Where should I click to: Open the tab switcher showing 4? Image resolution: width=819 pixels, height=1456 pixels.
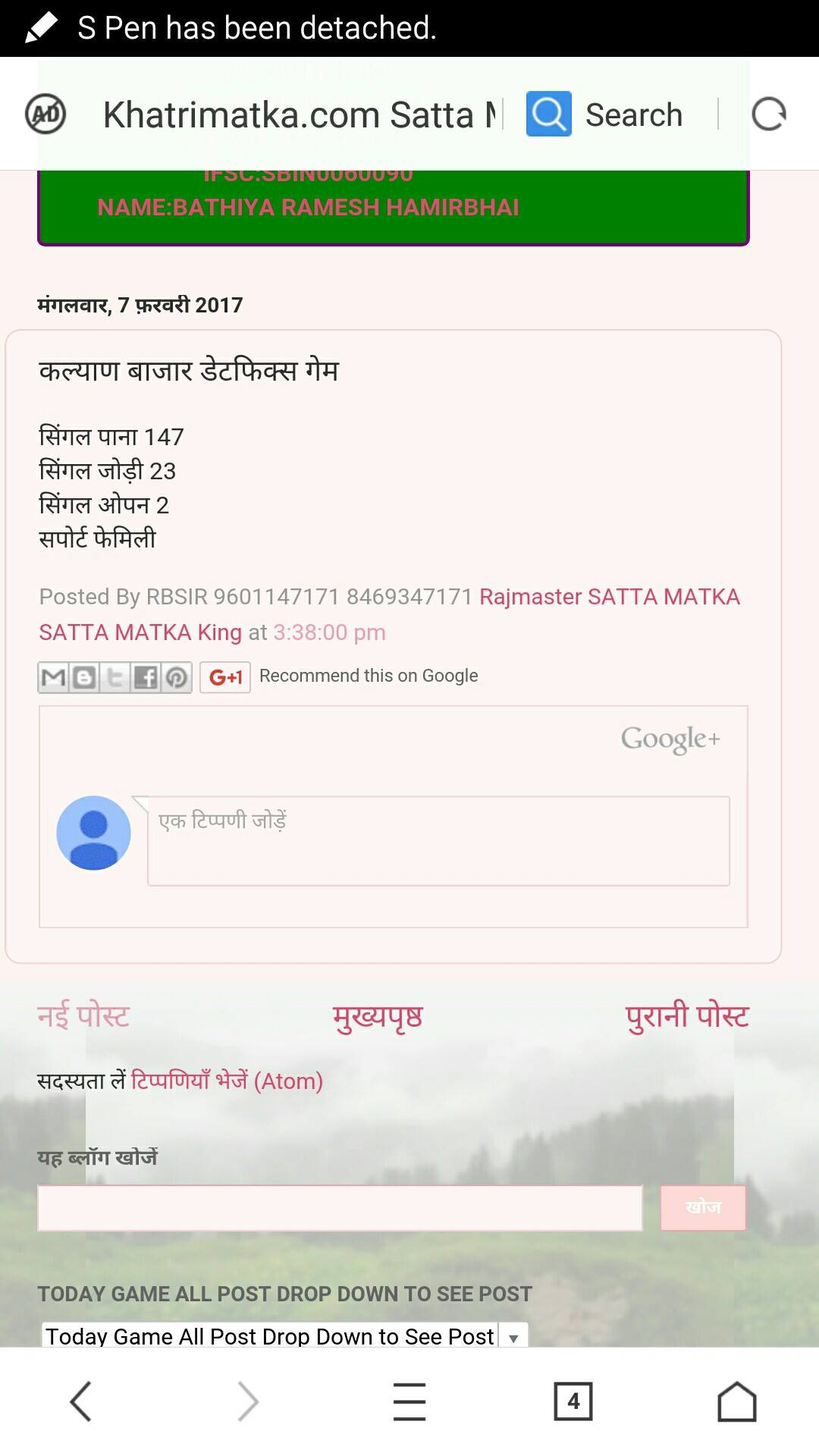pos(573,1401)
